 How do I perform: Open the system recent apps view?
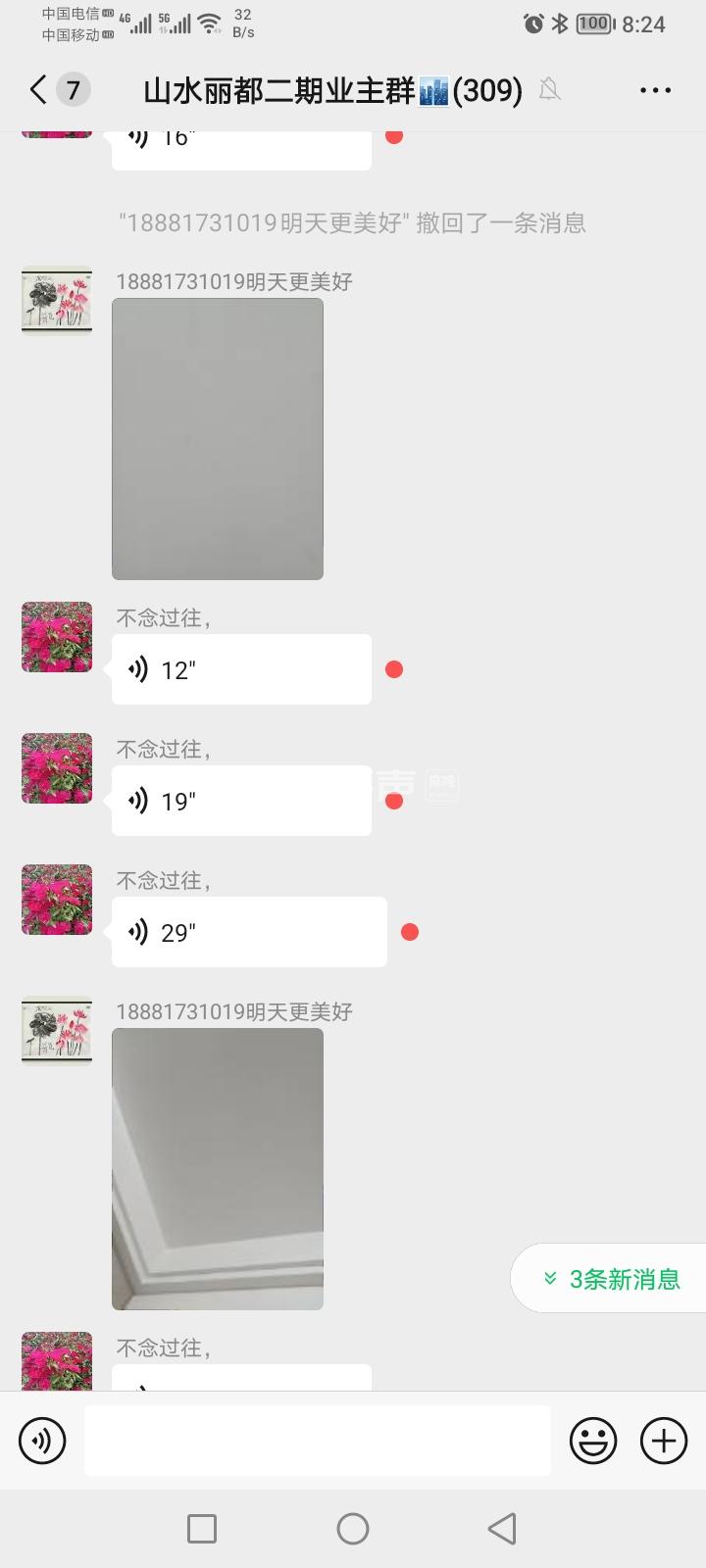point(202,1529)
